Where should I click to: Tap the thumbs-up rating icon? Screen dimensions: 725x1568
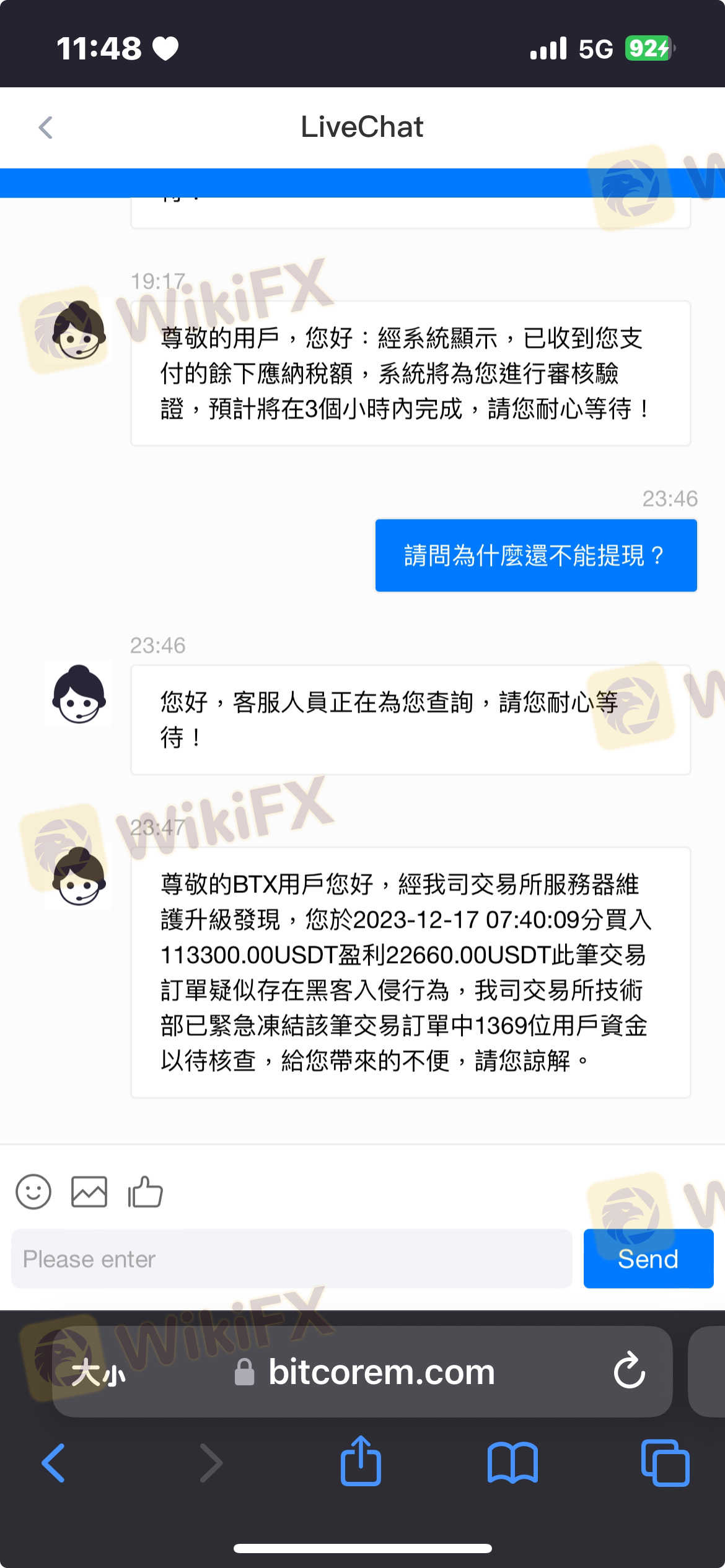point(144,1191)
